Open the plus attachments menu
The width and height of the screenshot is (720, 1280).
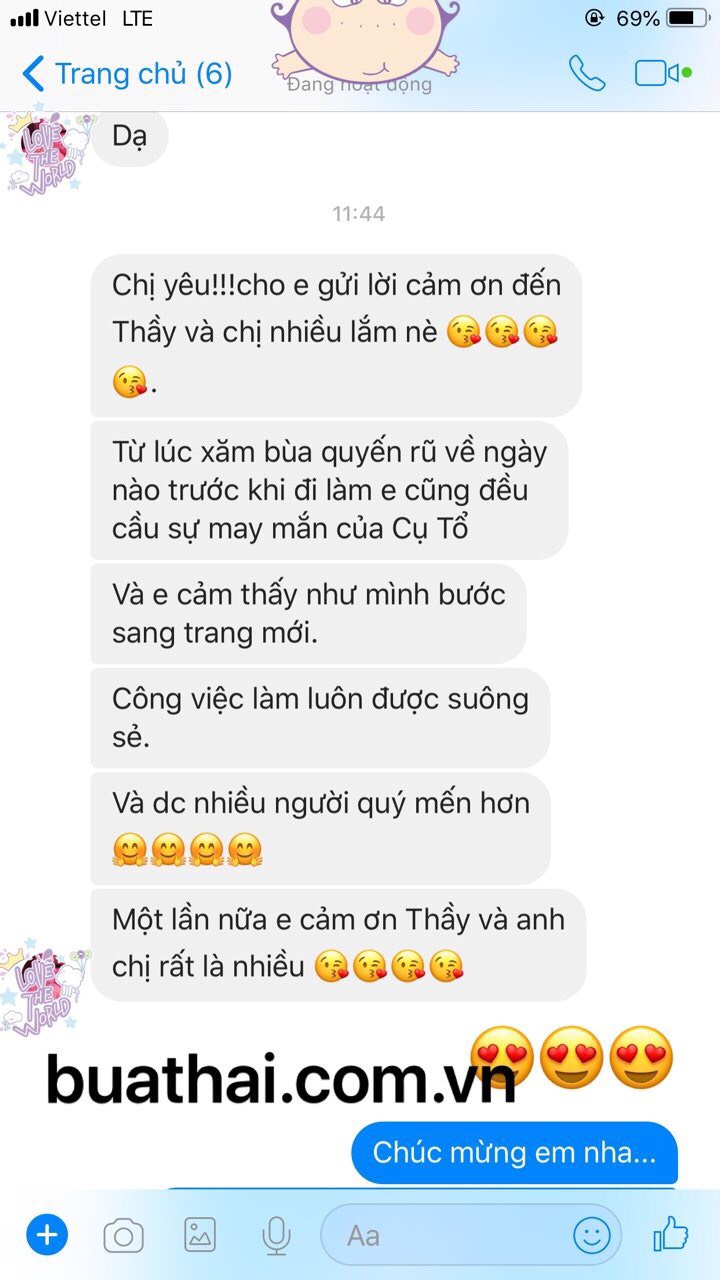[46, 1236]
